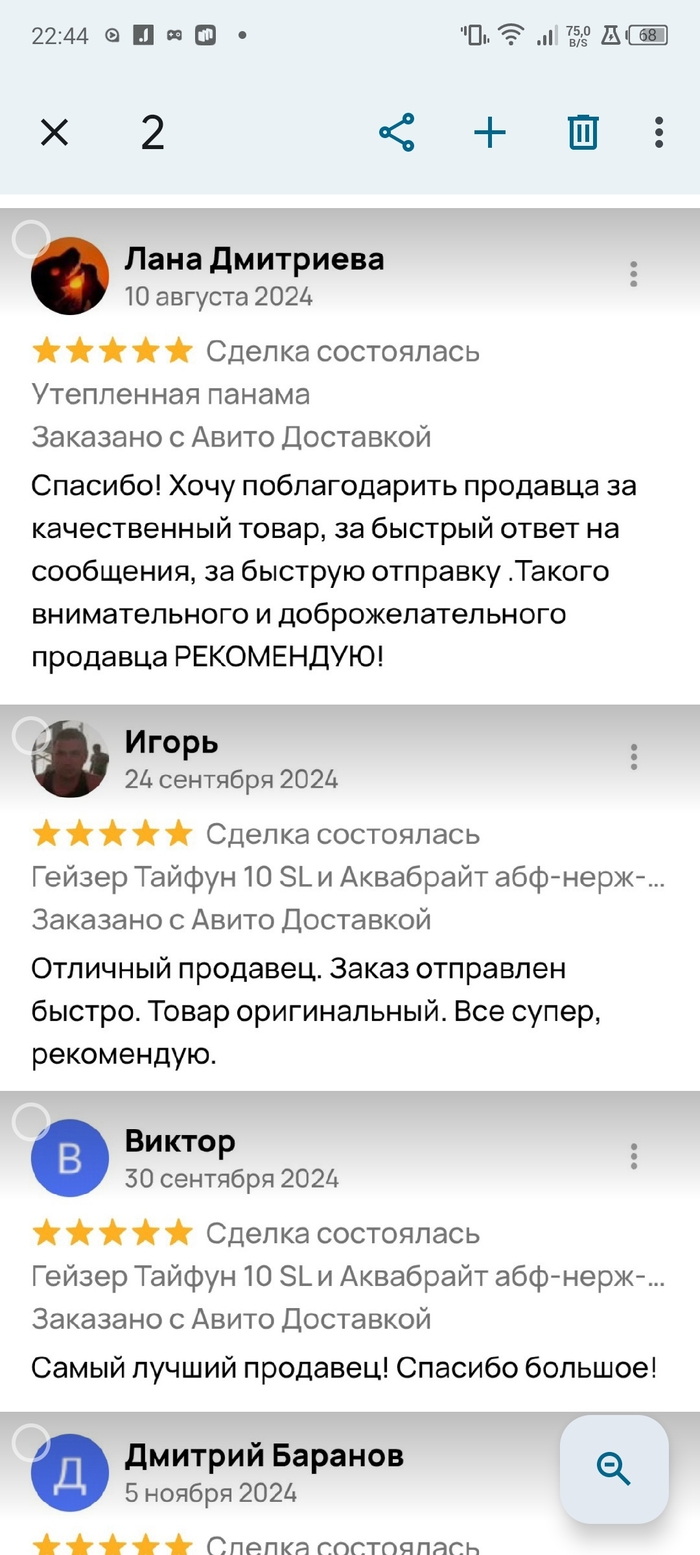Select the screenshot with Дмитрий Баранов's review
Screen dimensions: 700x1555
(x=31, y=1441)
